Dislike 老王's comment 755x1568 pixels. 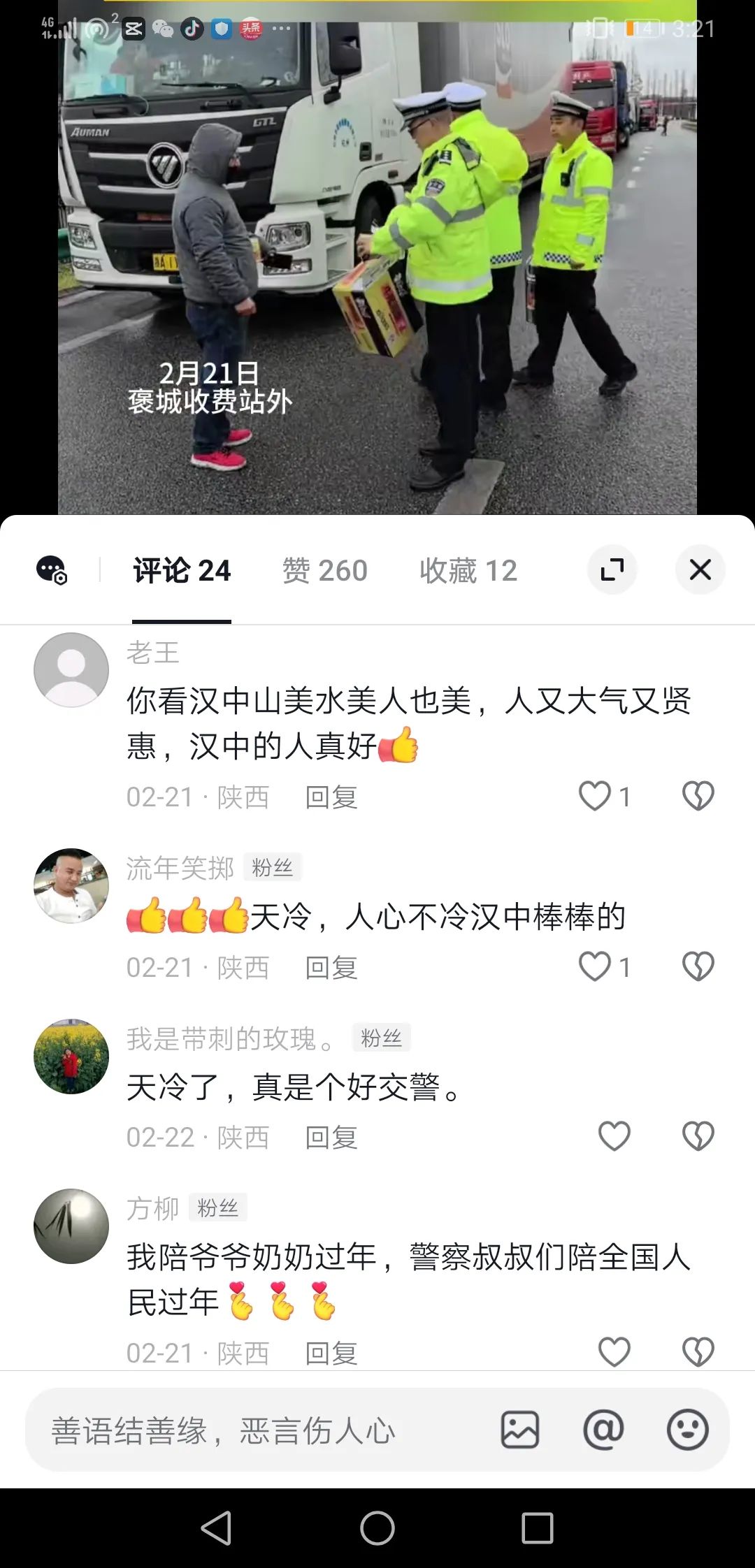(x=698, y=796)
